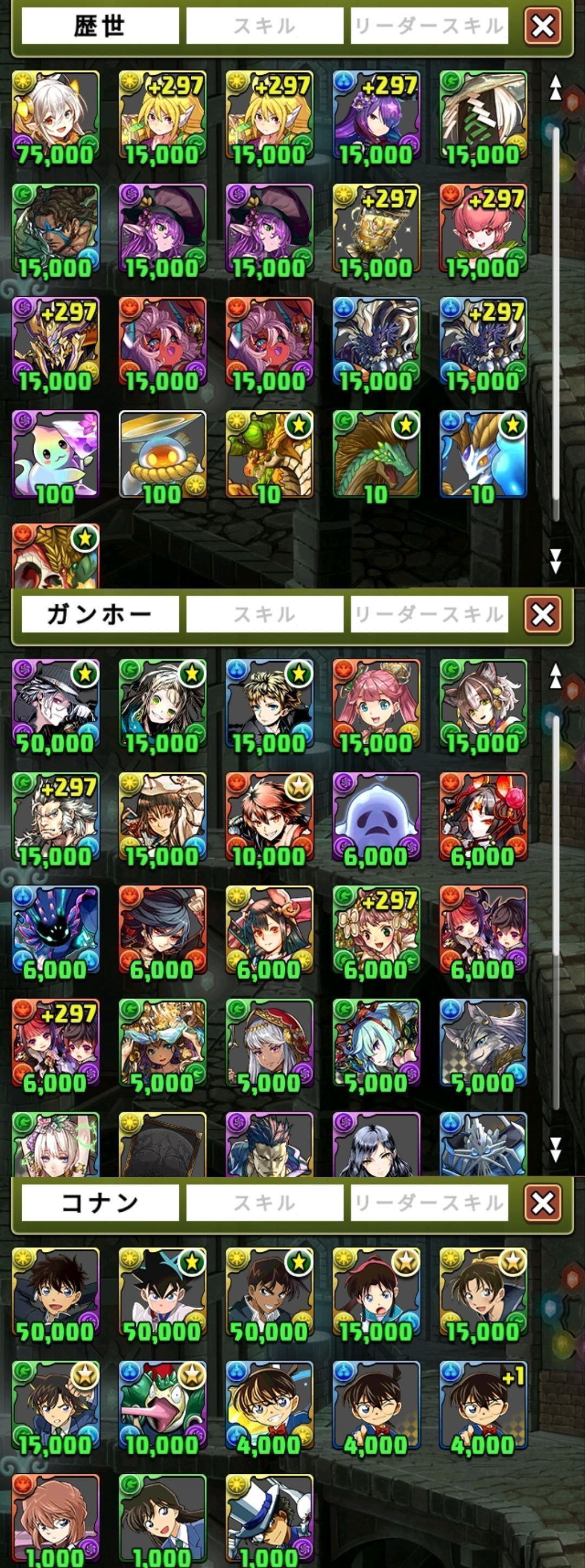Switch to スキル tab in ガンホー panel
The height and width of the screenshot is (1568, 585).
264,614
